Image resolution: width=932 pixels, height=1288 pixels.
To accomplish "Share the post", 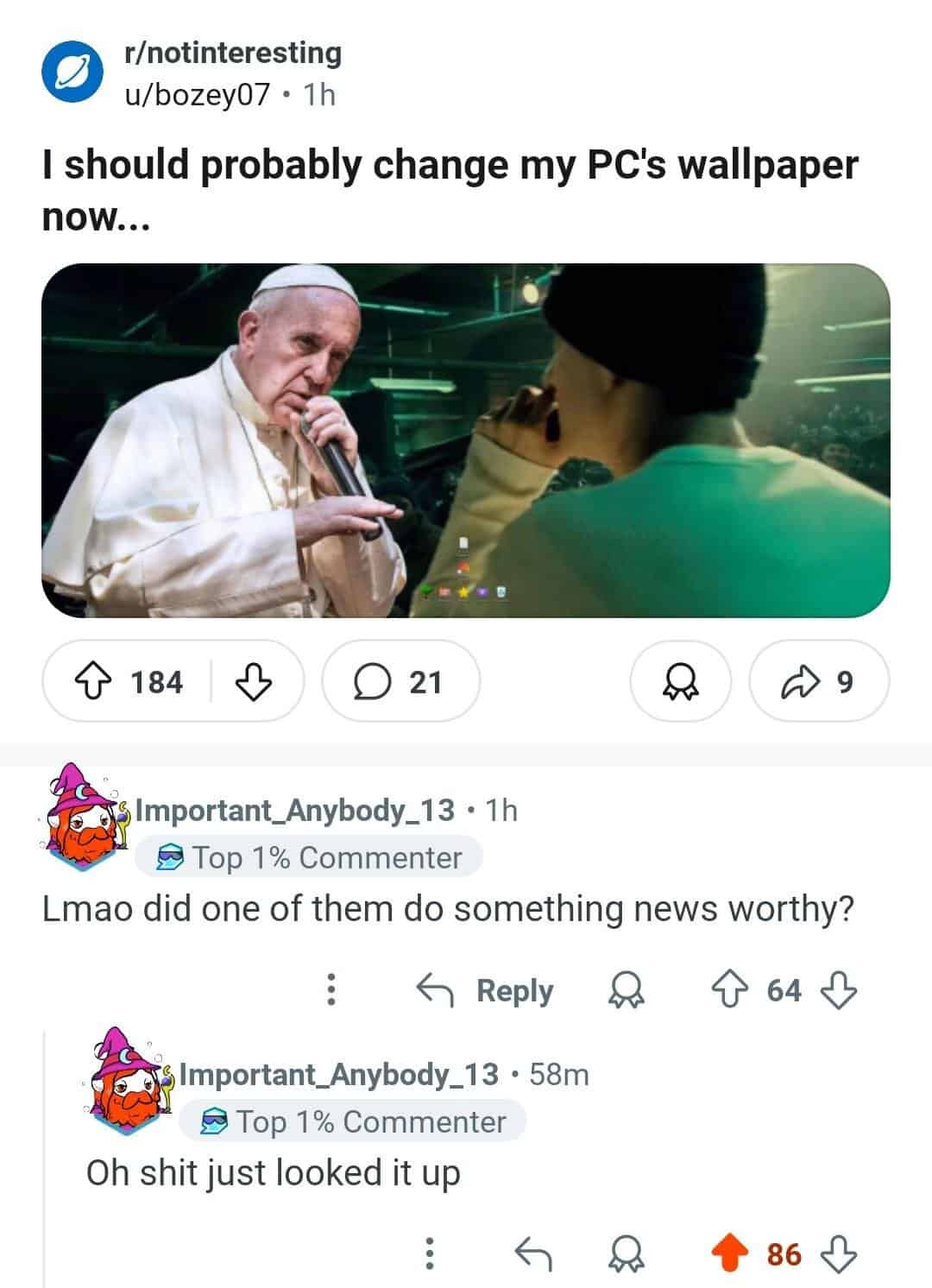I will tap(818, 682).
